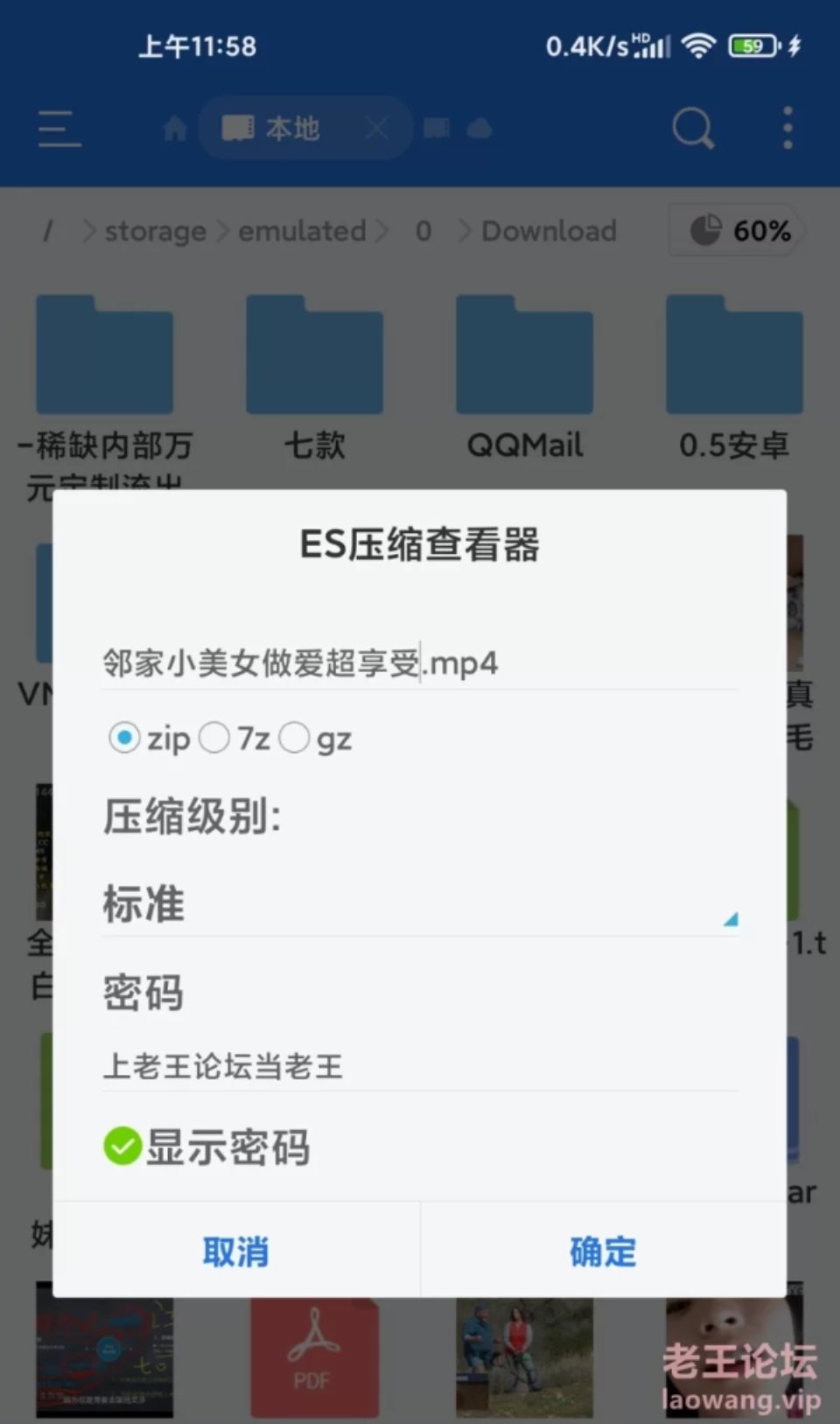Tap the 密码 password input field
The height and width of the screenshot is (1424, 840).
point(418,1066)
